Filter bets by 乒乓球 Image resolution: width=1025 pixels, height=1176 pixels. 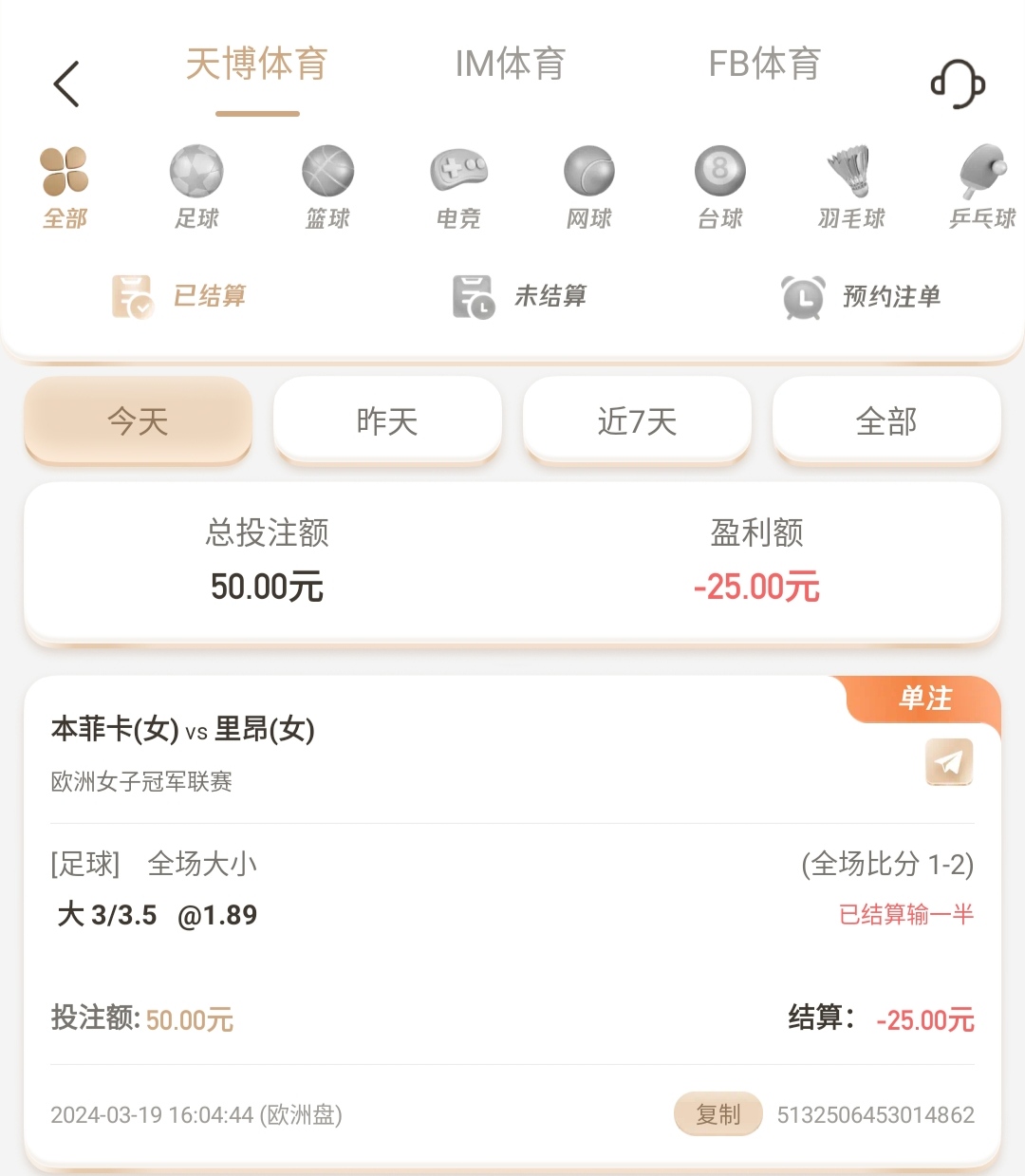tap(982, 187)
